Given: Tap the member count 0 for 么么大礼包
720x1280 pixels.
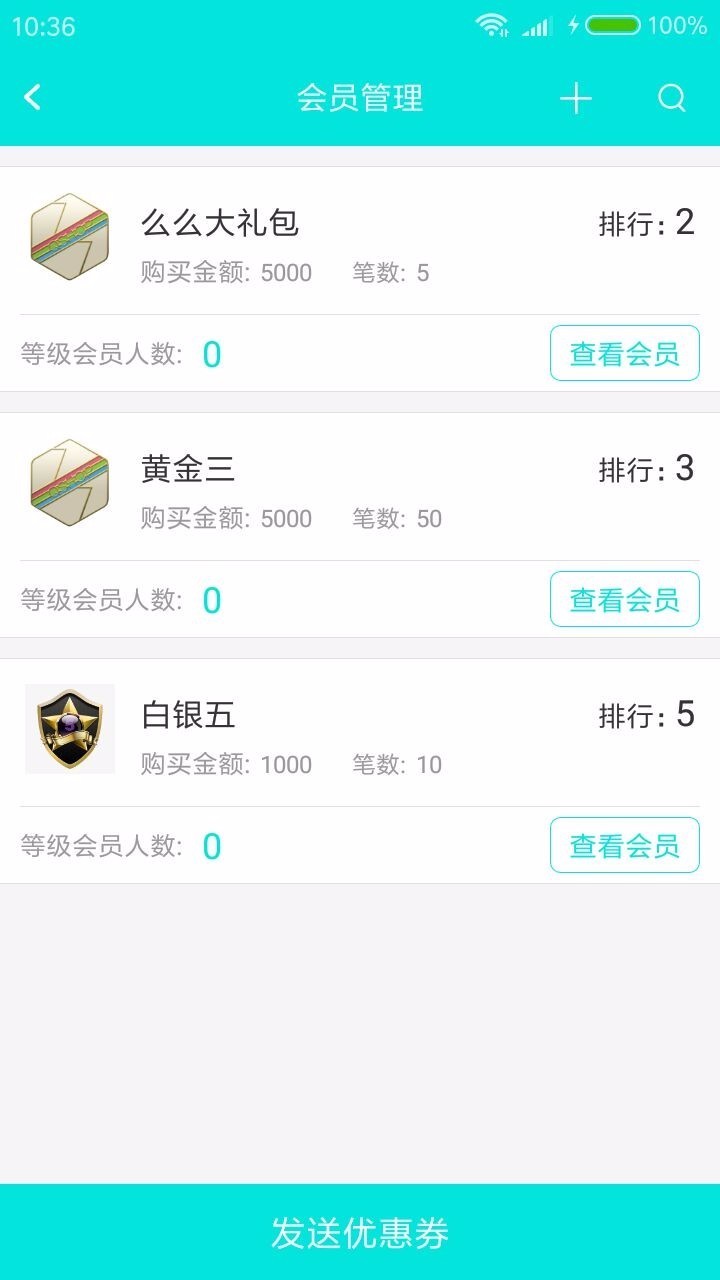Looking at the screenshot, I should coord(210,353).
